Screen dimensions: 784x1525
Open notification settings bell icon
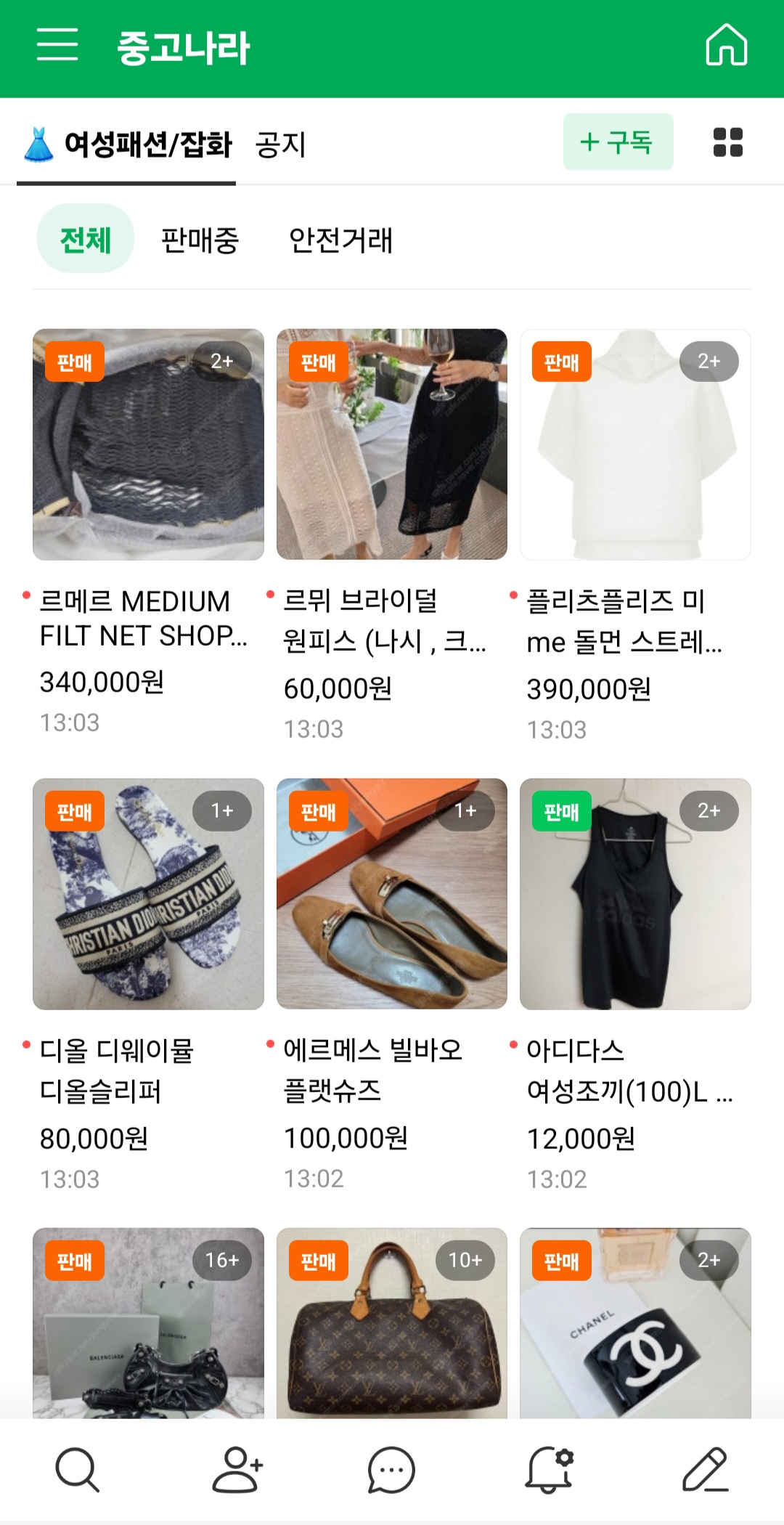tap(549, 1471)
